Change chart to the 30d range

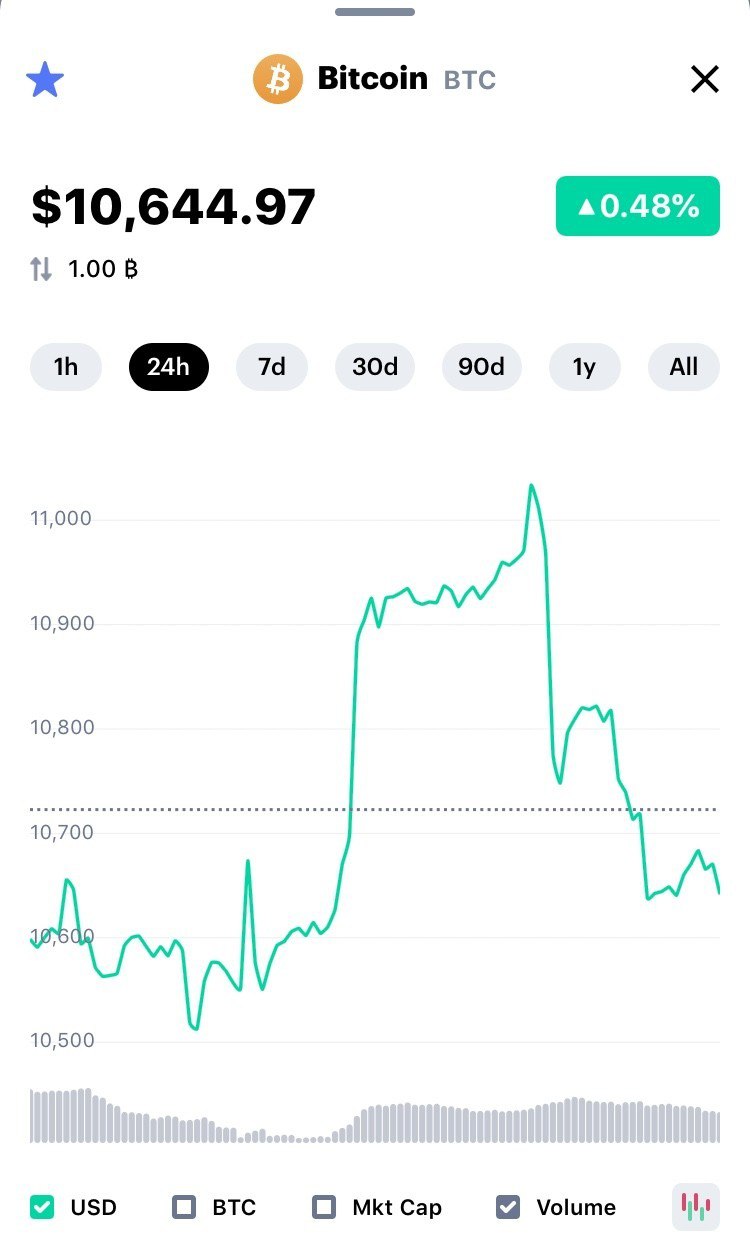tap(375, 367)
